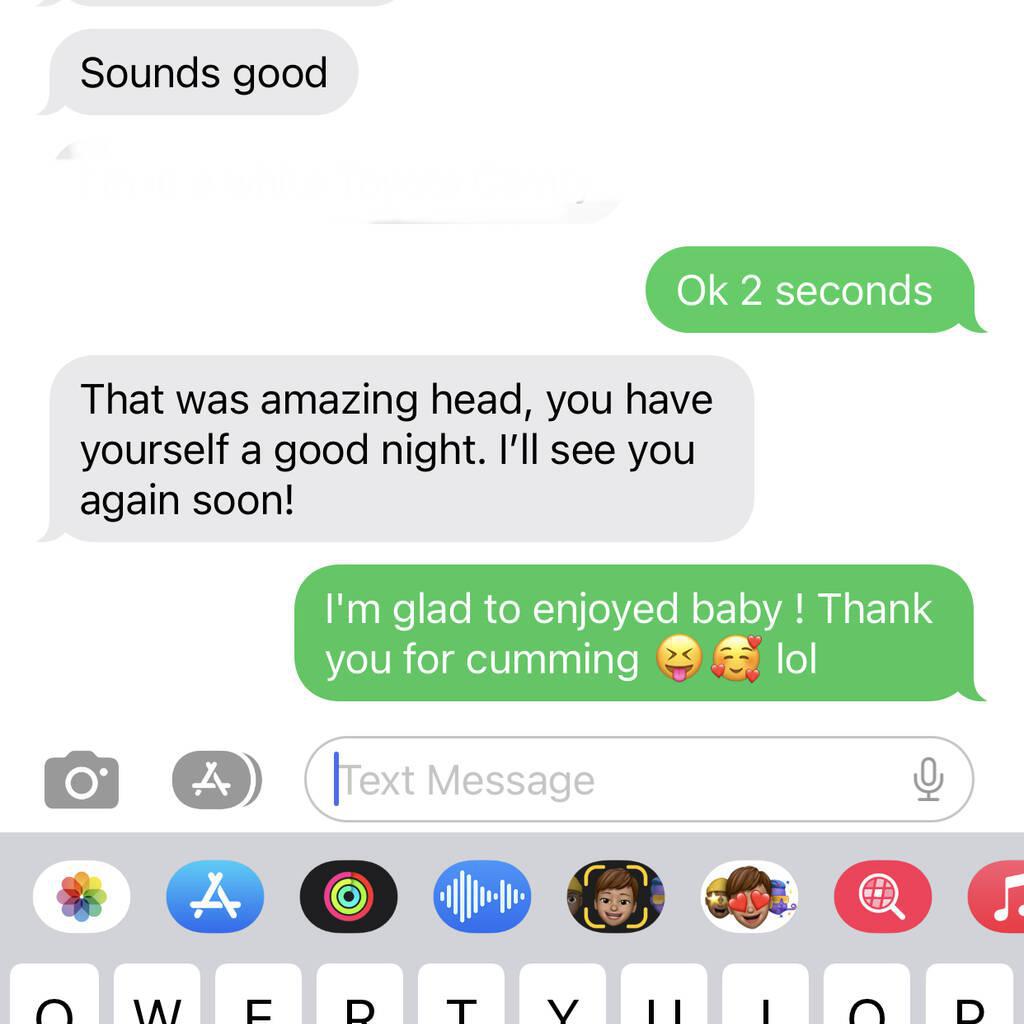Open the Fitness activity rings app
Image resolution: width=1024 pixels, height=1024 pixels.
tap(348, 896)
